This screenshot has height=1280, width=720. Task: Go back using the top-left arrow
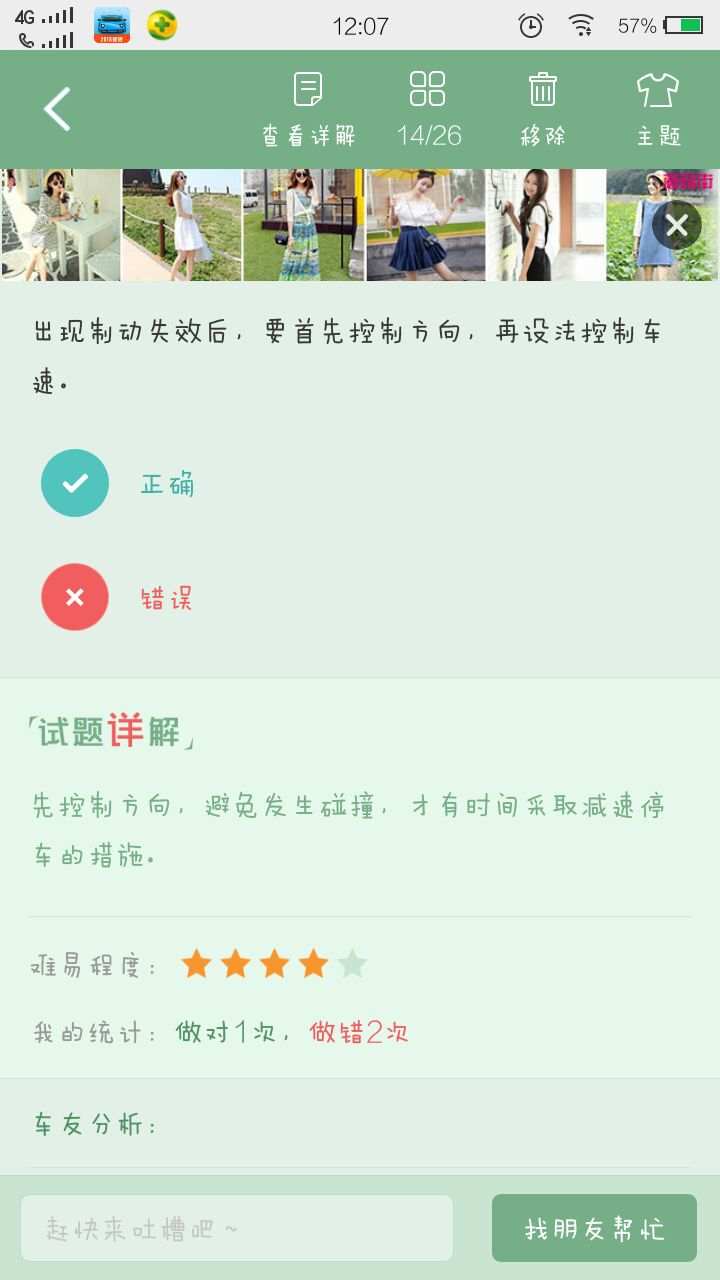tap(57, 109)
